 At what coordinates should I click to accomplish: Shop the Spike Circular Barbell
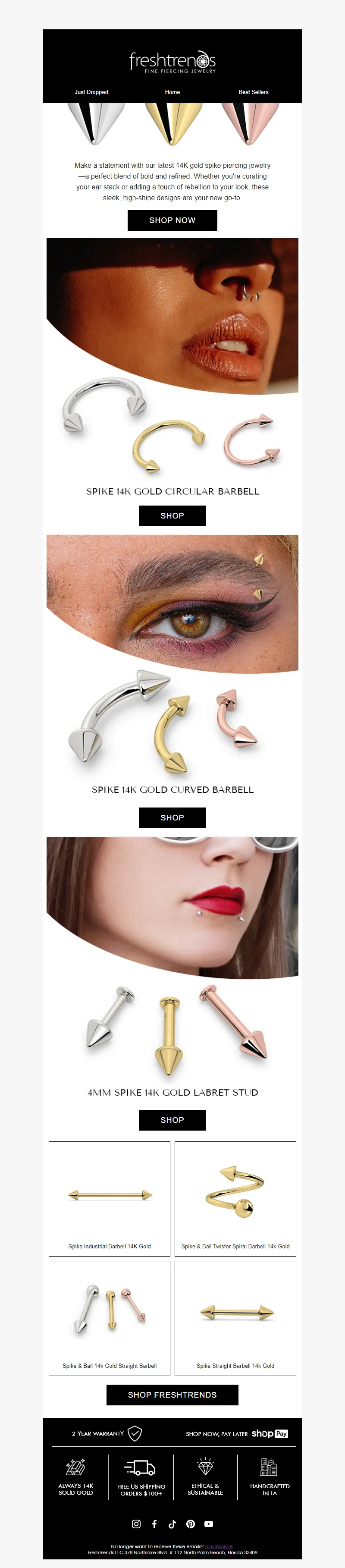[172, 515]
